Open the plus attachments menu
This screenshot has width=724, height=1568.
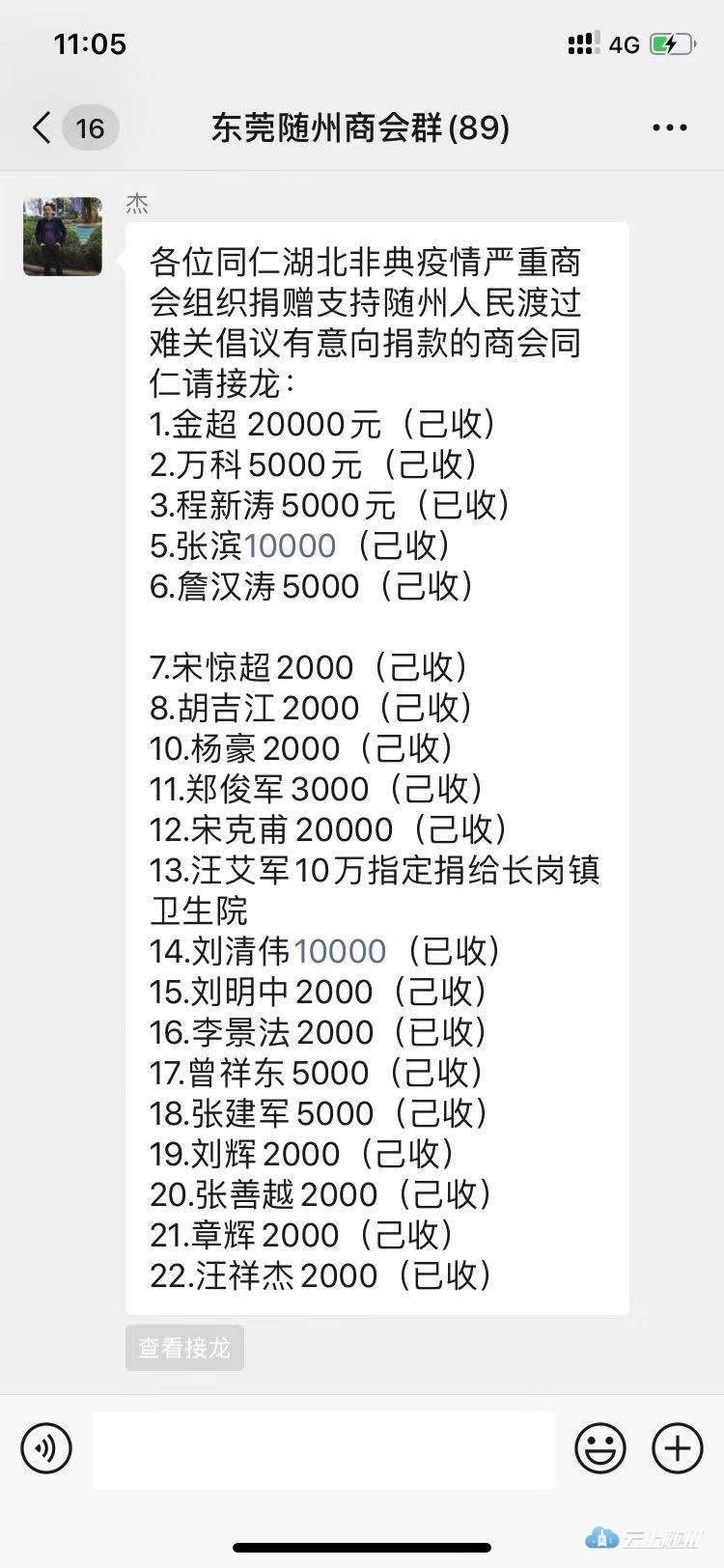[678, 1448]
